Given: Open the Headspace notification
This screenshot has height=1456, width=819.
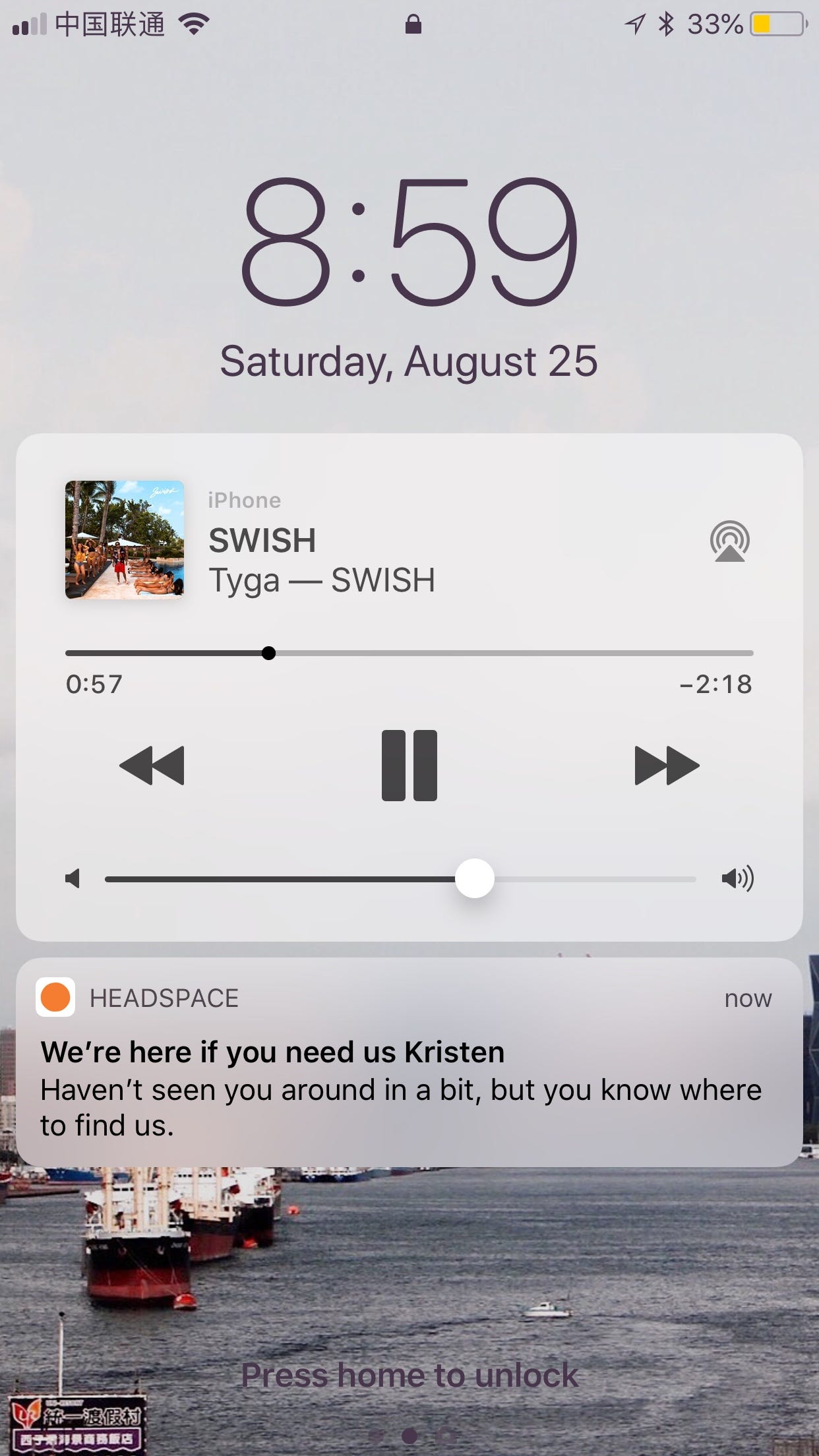Looking at the screenshot, I should click(x=409, y=1062).
